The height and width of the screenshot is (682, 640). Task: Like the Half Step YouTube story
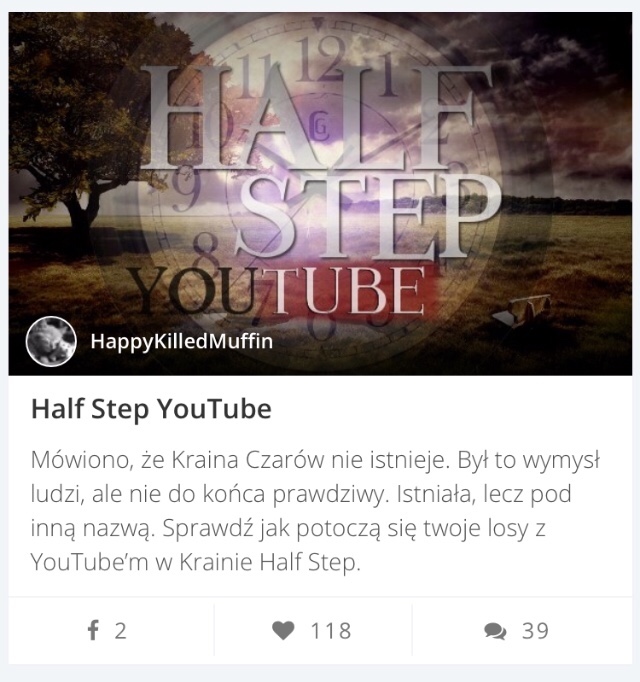[312, 630]
